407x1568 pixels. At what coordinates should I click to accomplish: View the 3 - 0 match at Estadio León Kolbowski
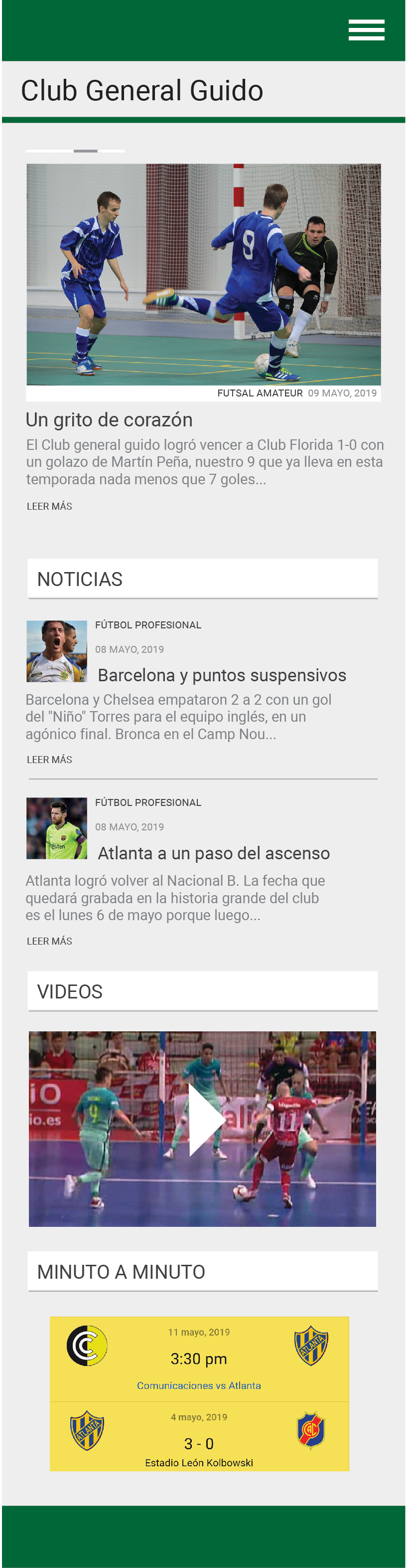tap(198, 1443)
